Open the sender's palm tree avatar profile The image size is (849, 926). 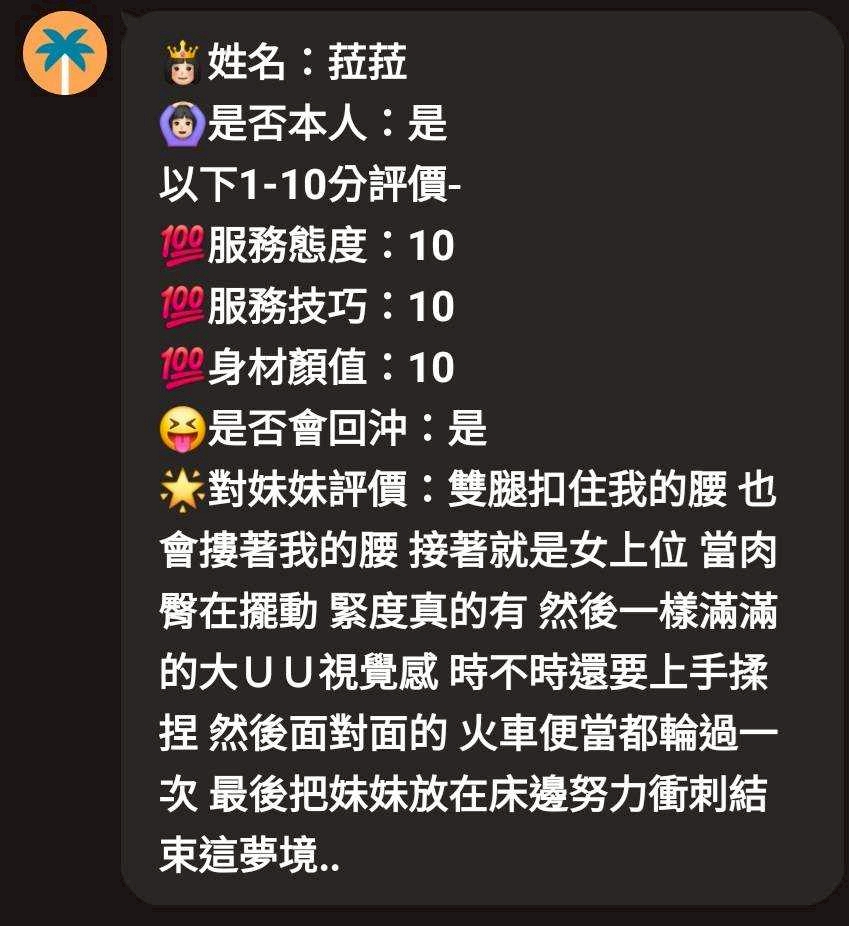tap(65, 53)
